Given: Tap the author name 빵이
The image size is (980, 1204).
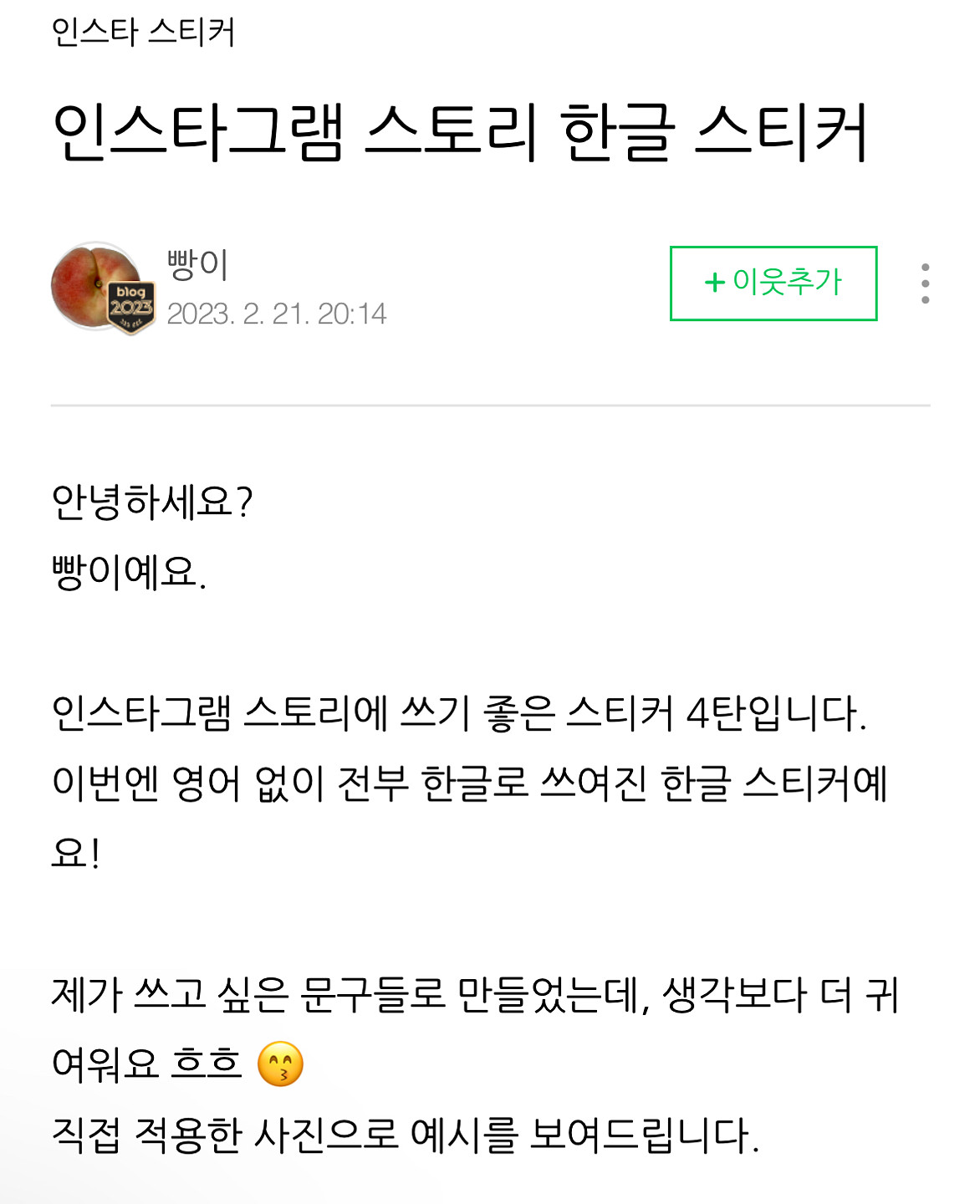Looking at the screenshot, I should coord(197,265).
